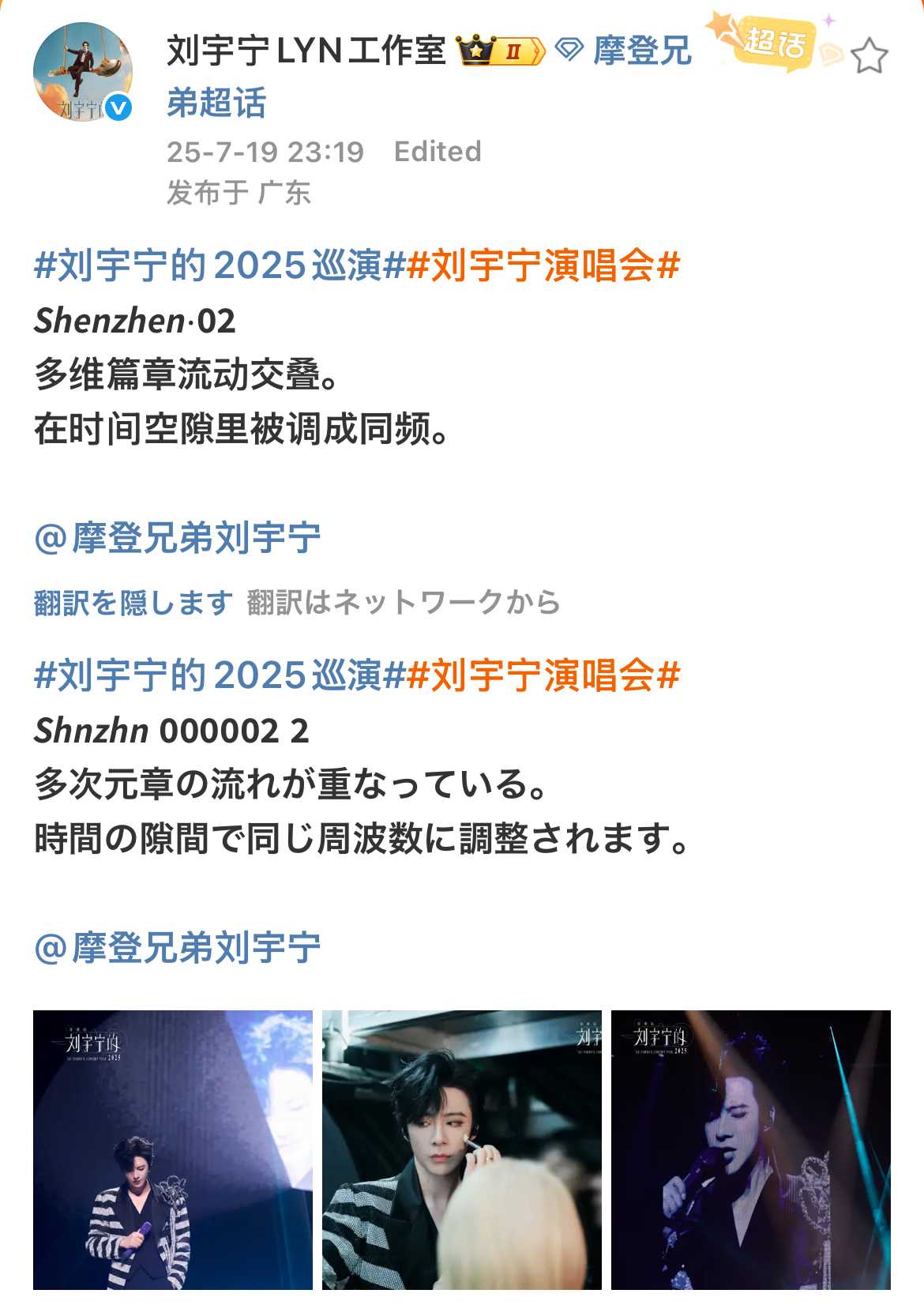Viewport: 924px width, 1316px height.
Task: Open the 刘宇宁LYN工作室 account name
Action: coord(306,51)
